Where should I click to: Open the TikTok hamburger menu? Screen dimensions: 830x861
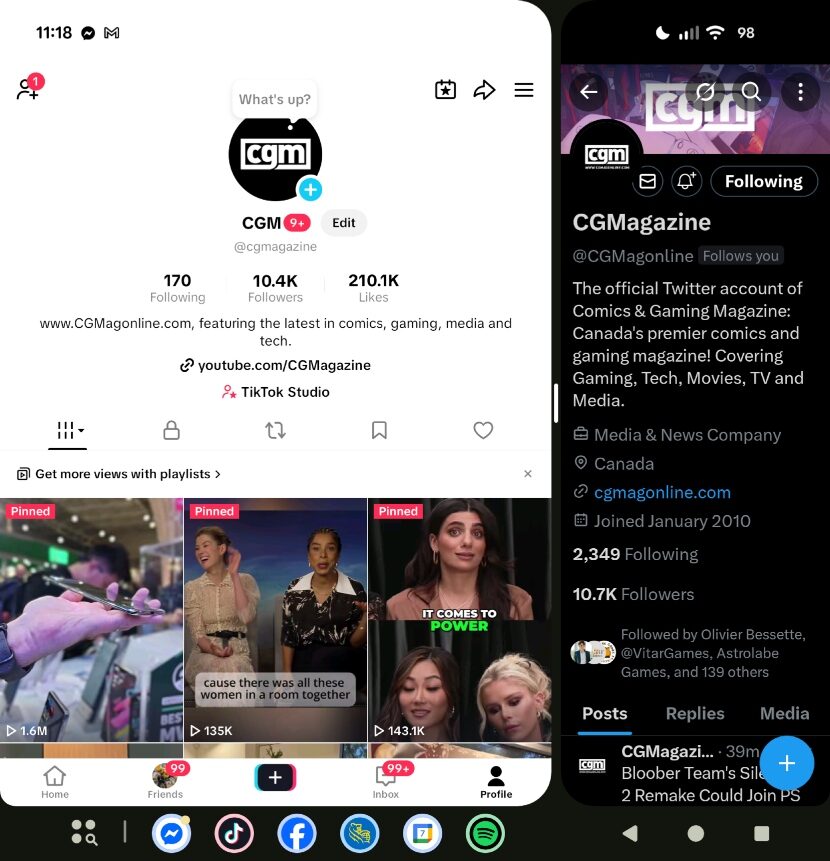[524, 90]
